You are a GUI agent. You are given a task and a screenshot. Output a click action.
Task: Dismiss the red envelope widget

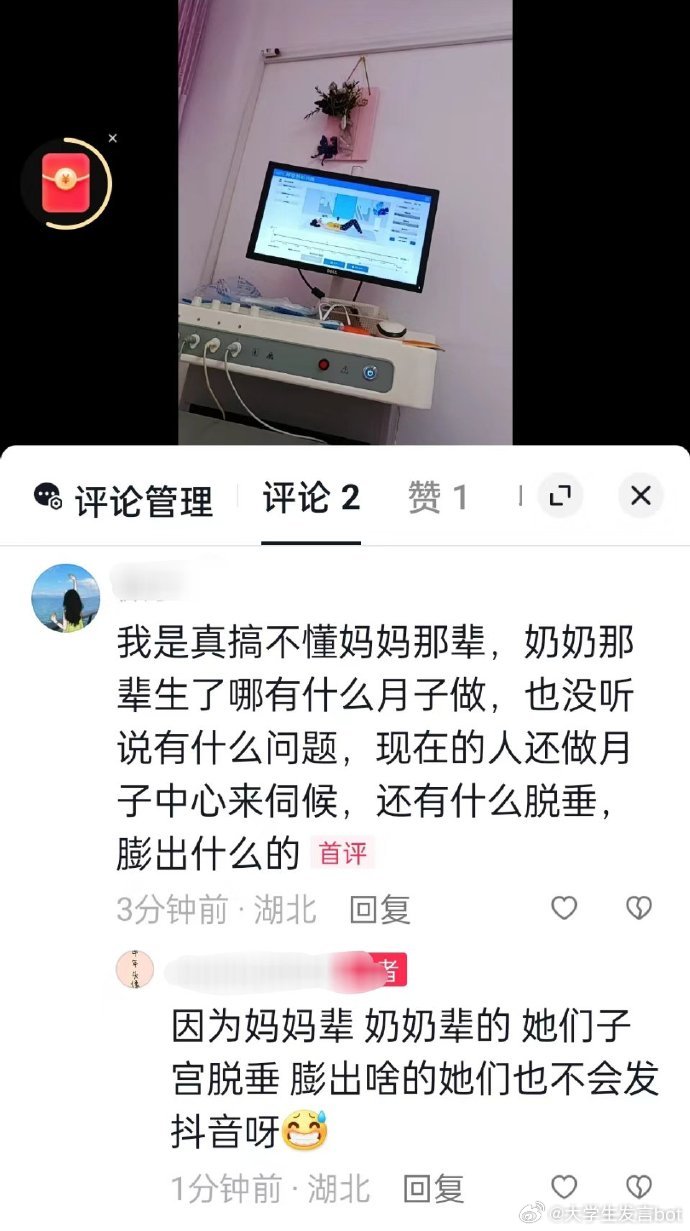coord(113,138)
